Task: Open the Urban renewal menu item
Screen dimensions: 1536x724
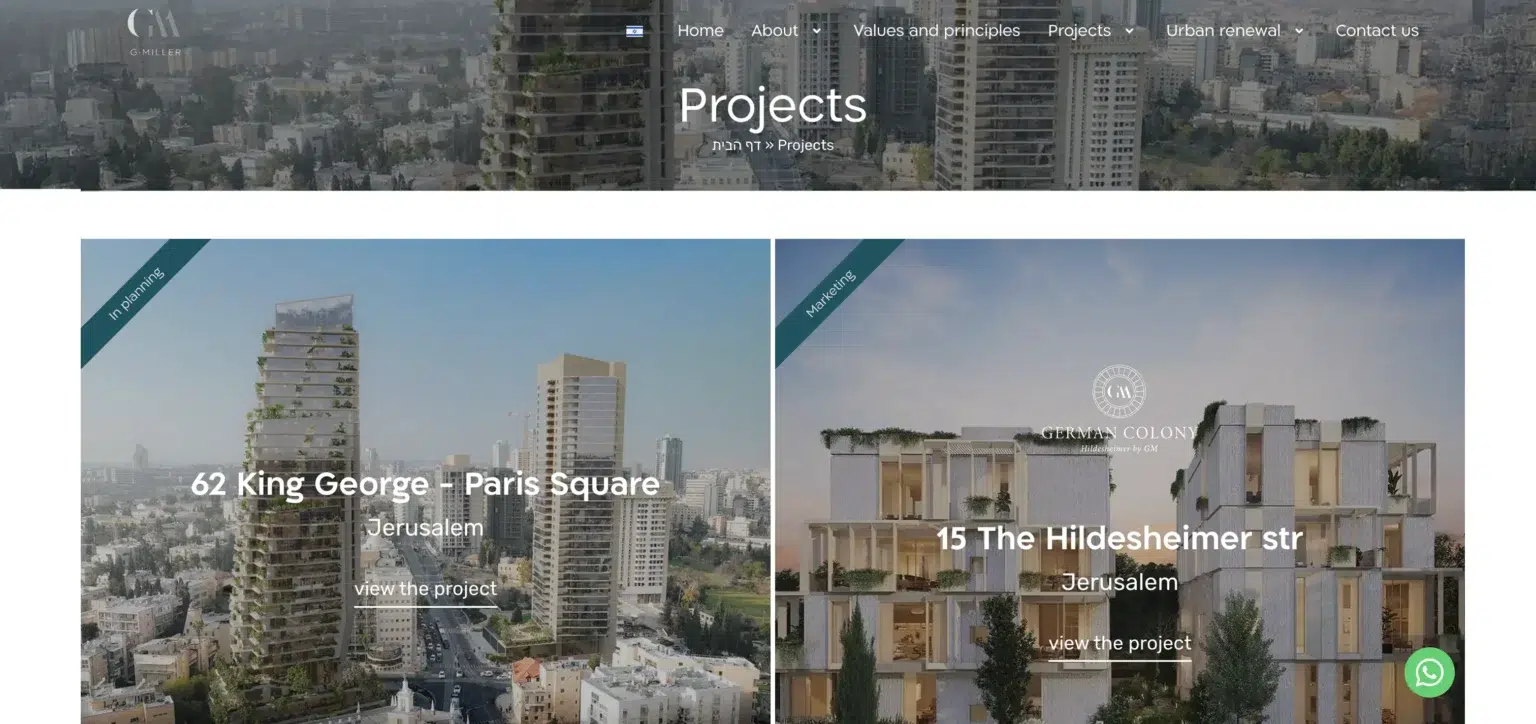Action: pyautogui.click(x=1222, y=31)
